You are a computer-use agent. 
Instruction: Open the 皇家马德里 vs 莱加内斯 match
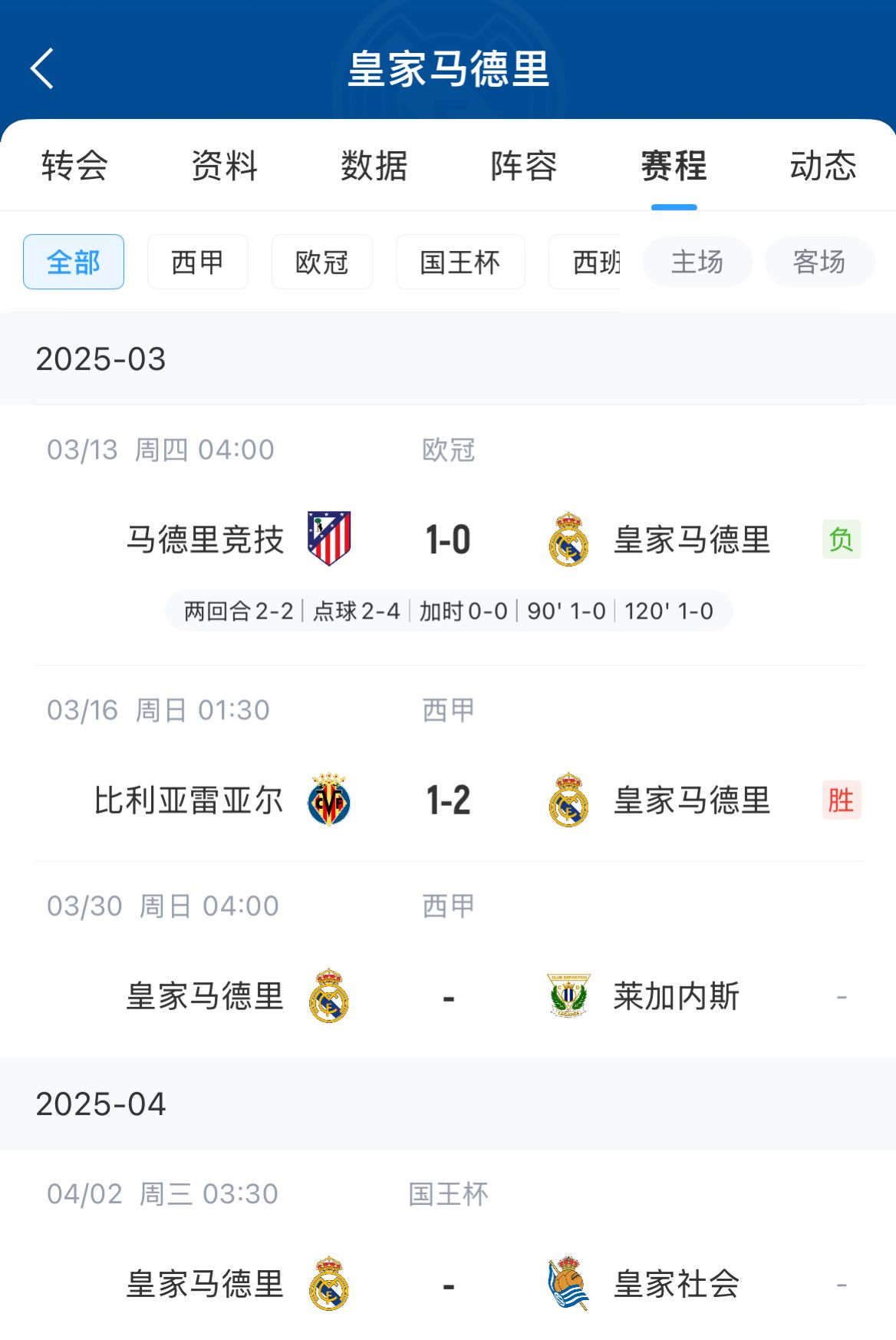click(x=449, y=996)
